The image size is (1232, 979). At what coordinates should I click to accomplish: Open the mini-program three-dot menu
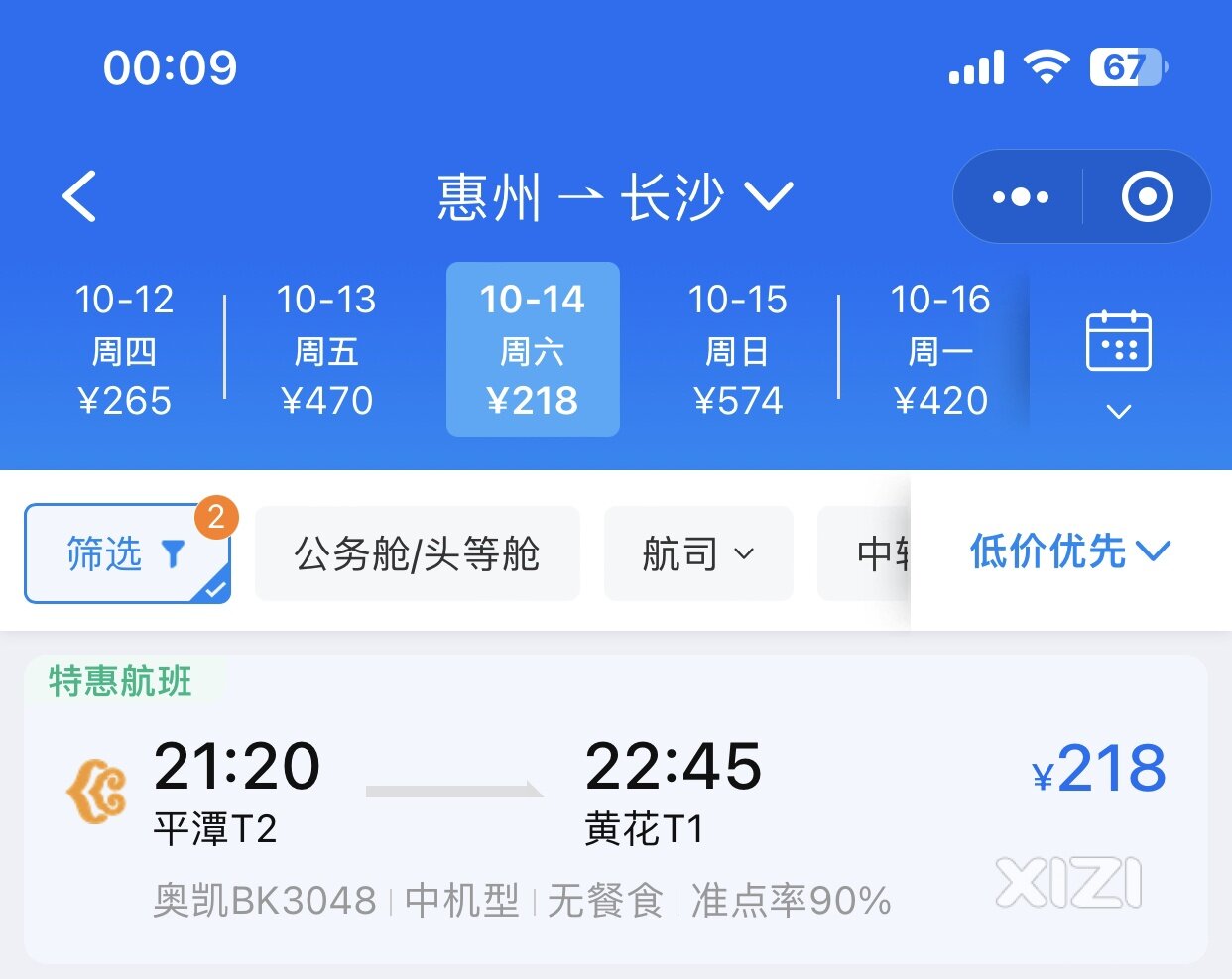pos(1020,196)
